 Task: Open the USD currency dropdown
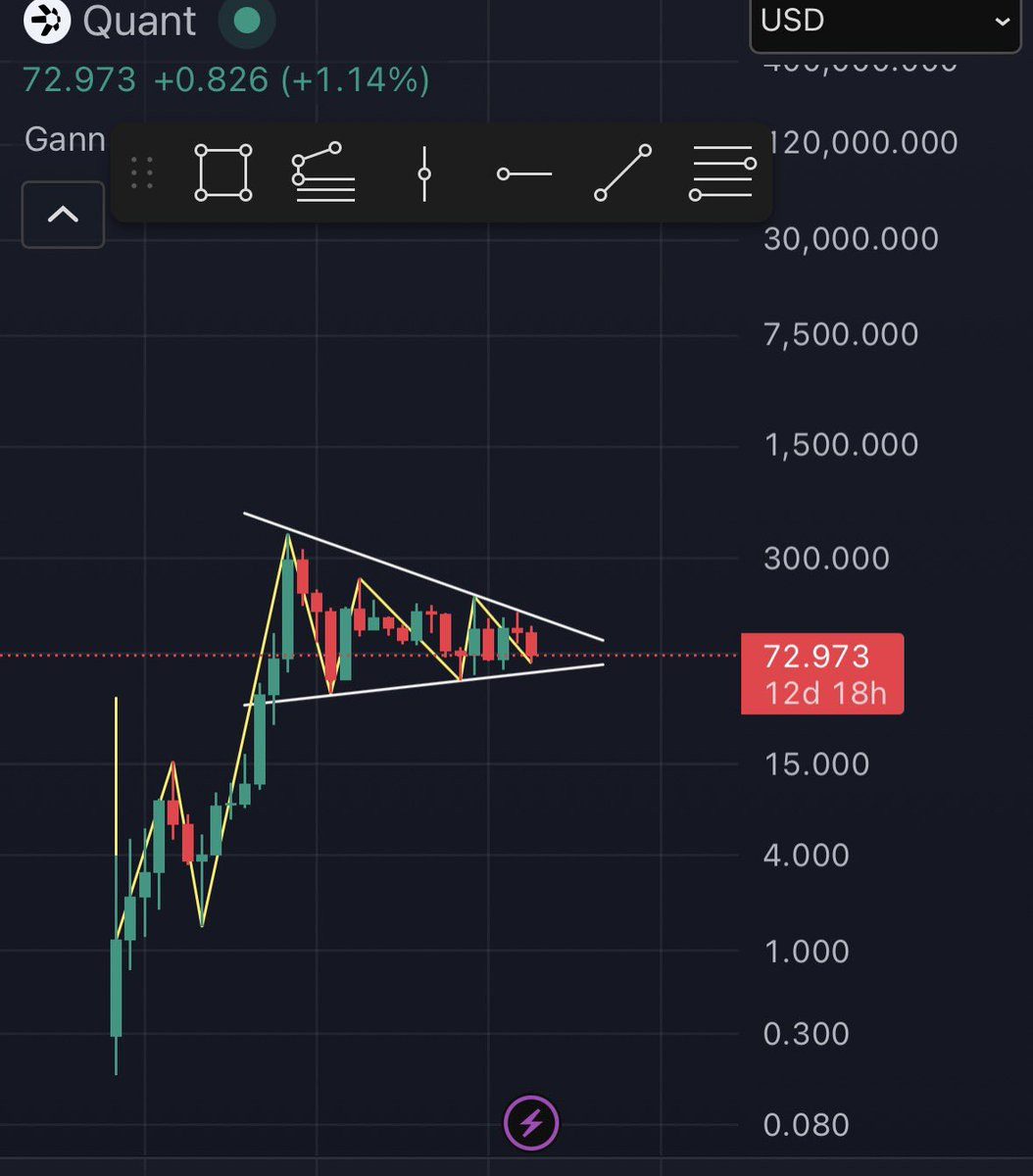885,22
